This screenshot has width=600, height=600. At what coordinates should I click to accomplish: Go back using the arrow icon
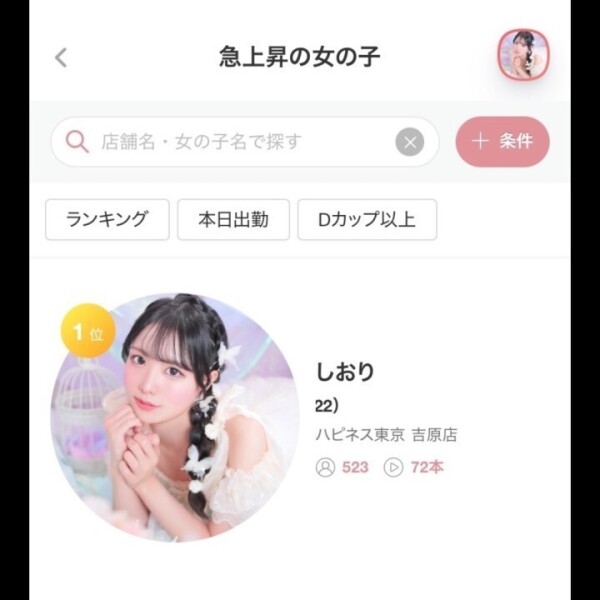point(61,57)
